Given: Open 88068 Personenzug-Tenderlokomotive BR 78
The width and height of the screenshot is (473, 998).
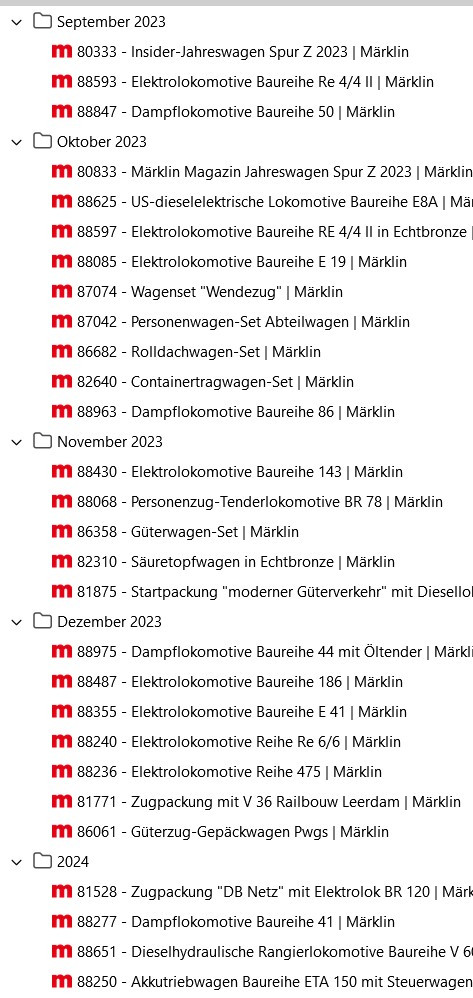Looking at the screenshot, I should pyautogui.click(x=247, y=502).
